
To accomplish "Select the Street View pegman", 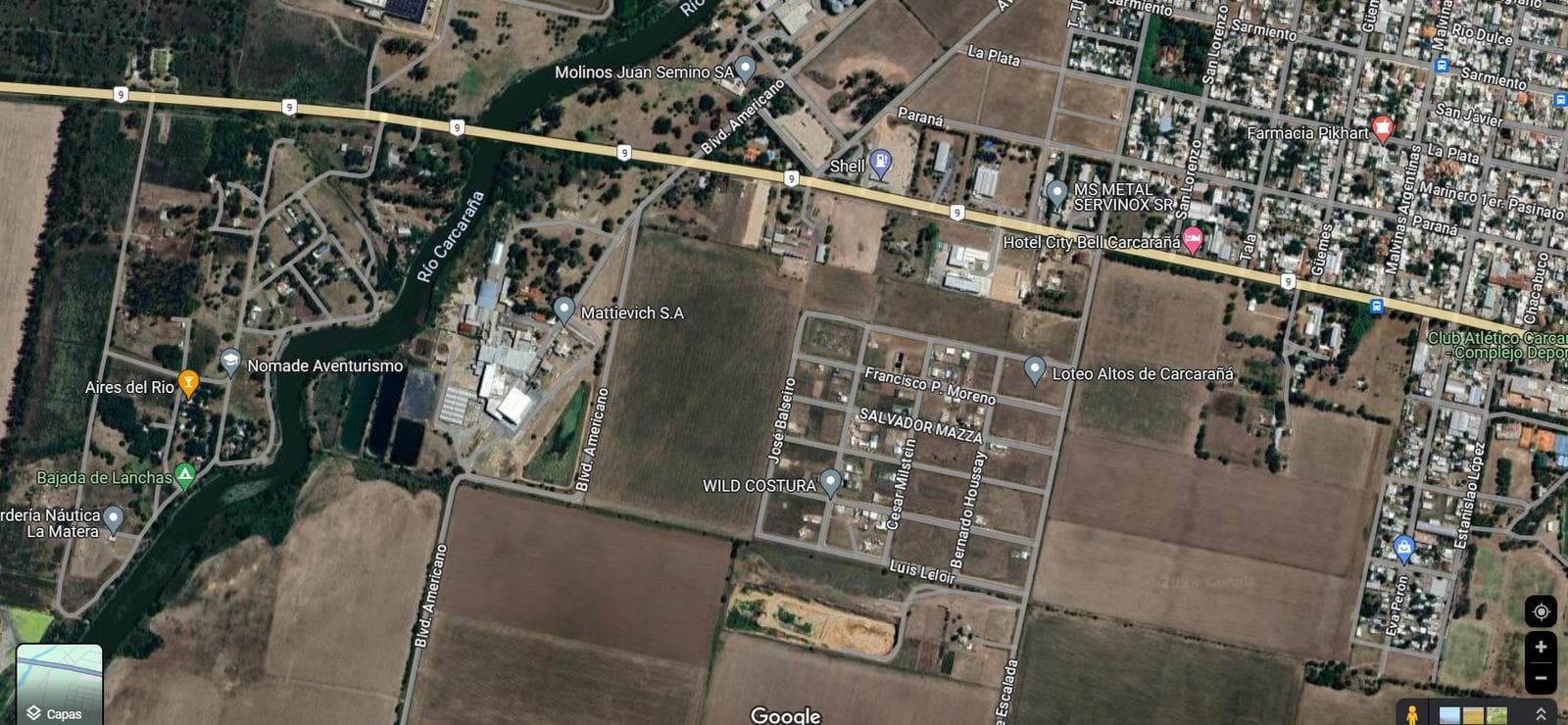I will (x=1412, y=714).
